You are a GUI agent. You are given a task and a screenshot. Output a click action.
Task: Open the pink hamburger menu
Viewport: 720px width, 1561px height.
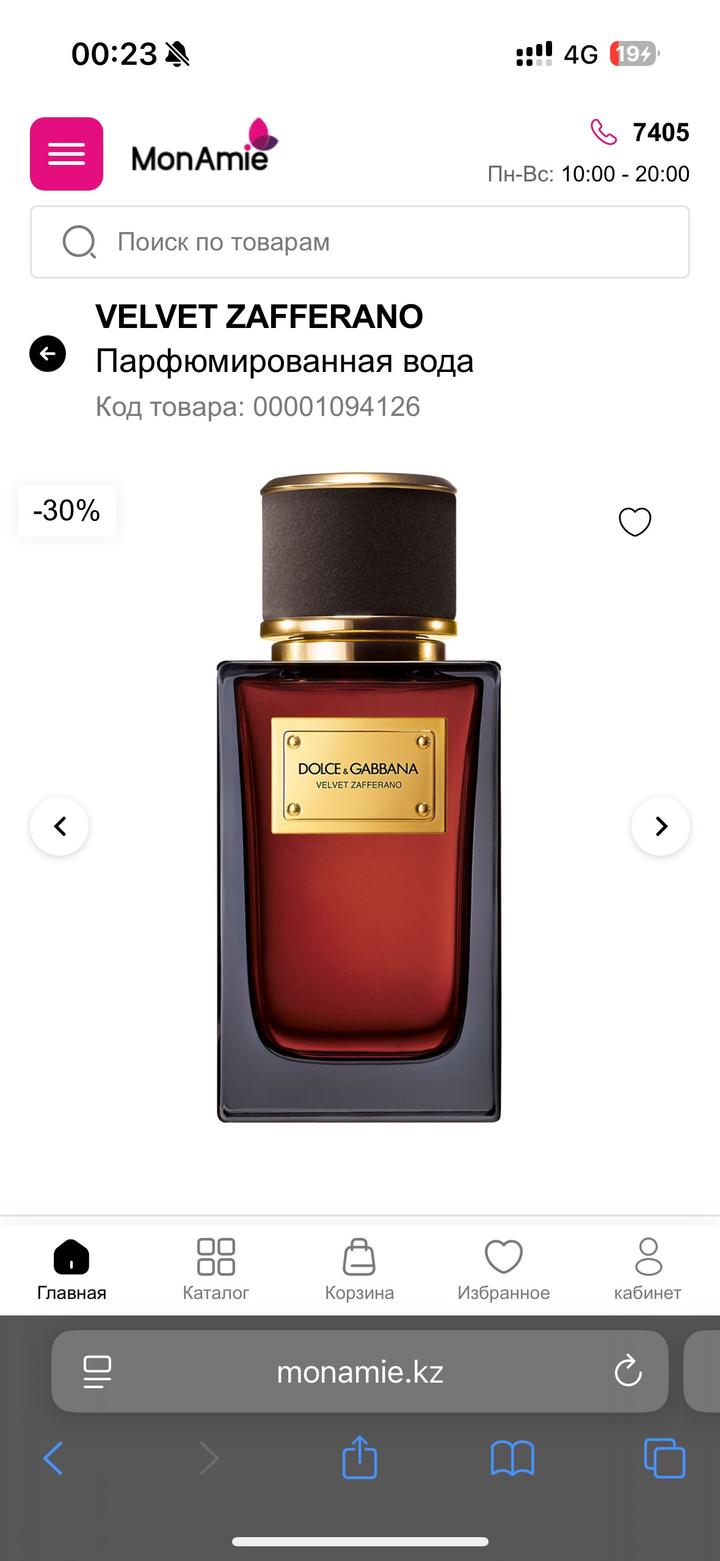pyautogui.click(x=66, y=154)
